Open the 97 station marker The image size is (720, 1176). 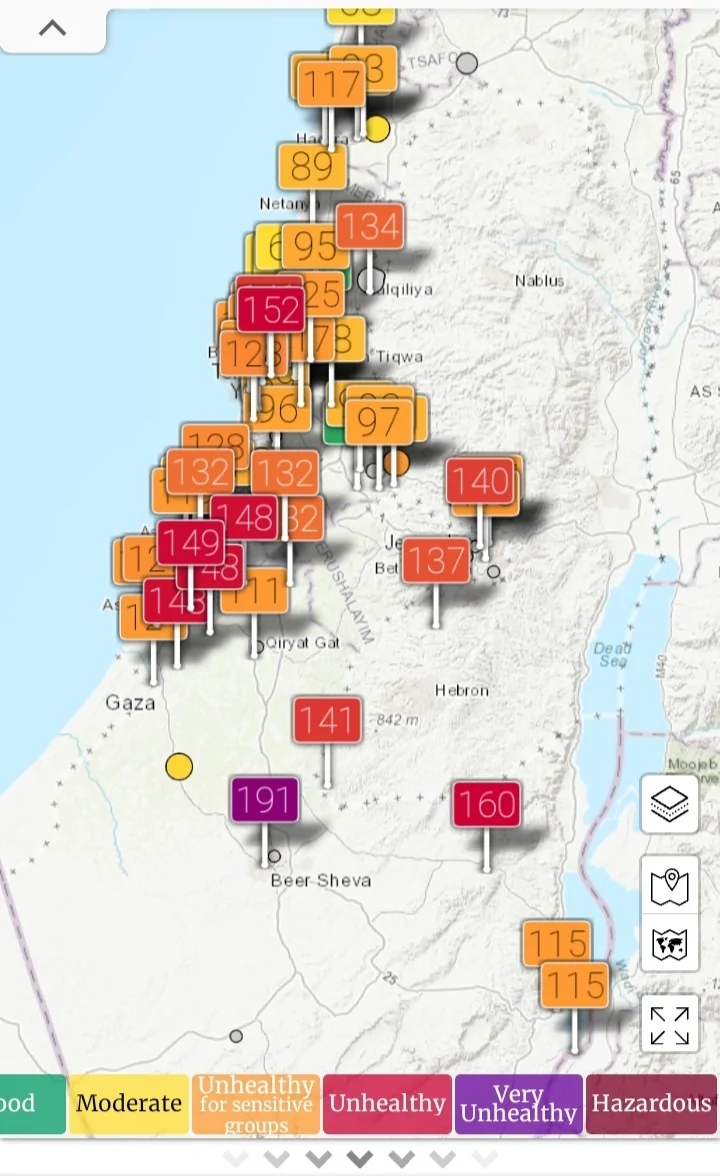(x=379, y=423)
